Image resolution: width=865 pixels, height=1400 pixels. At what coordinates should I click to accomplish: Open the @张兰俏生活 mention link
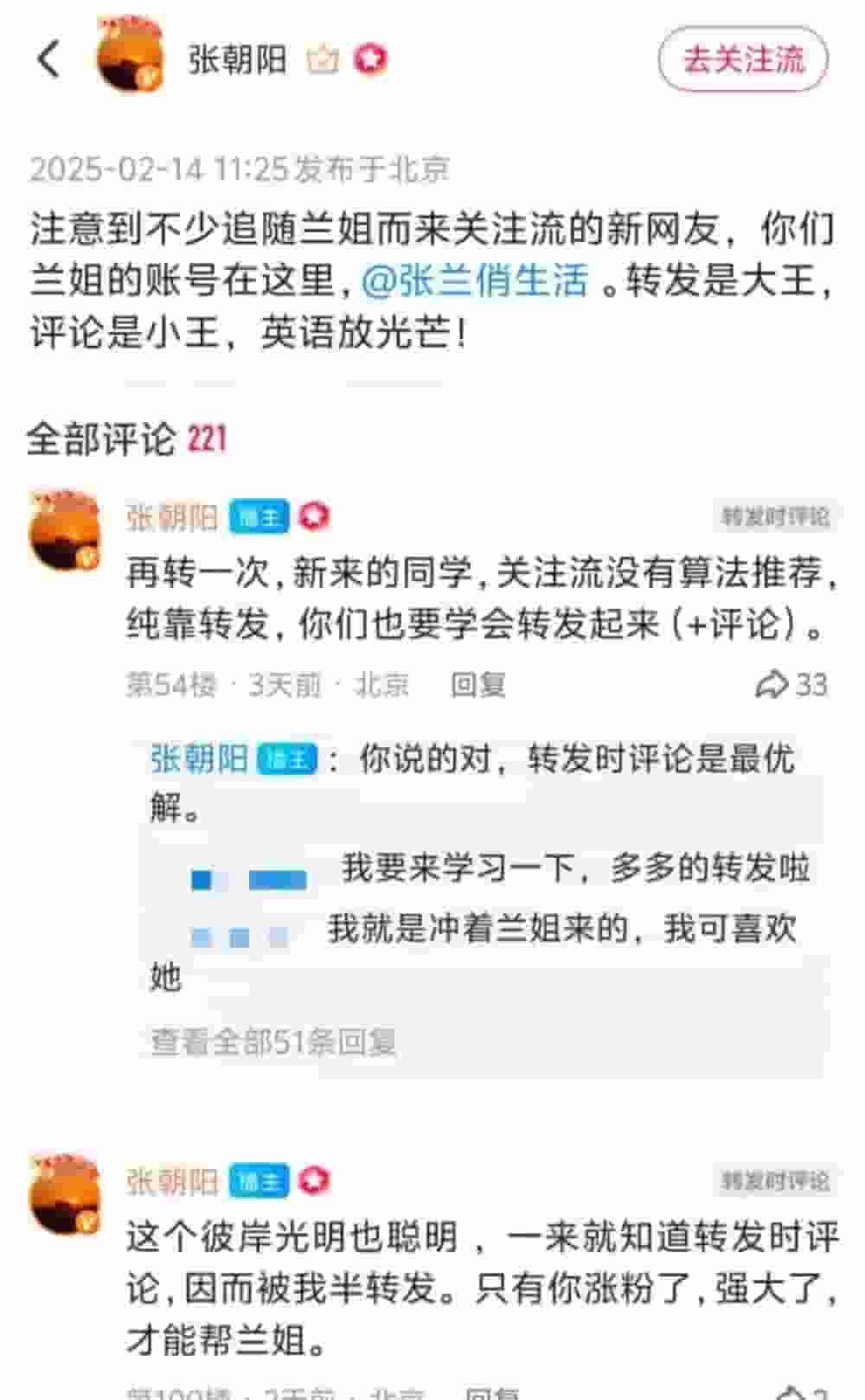[x=474, y=280]
